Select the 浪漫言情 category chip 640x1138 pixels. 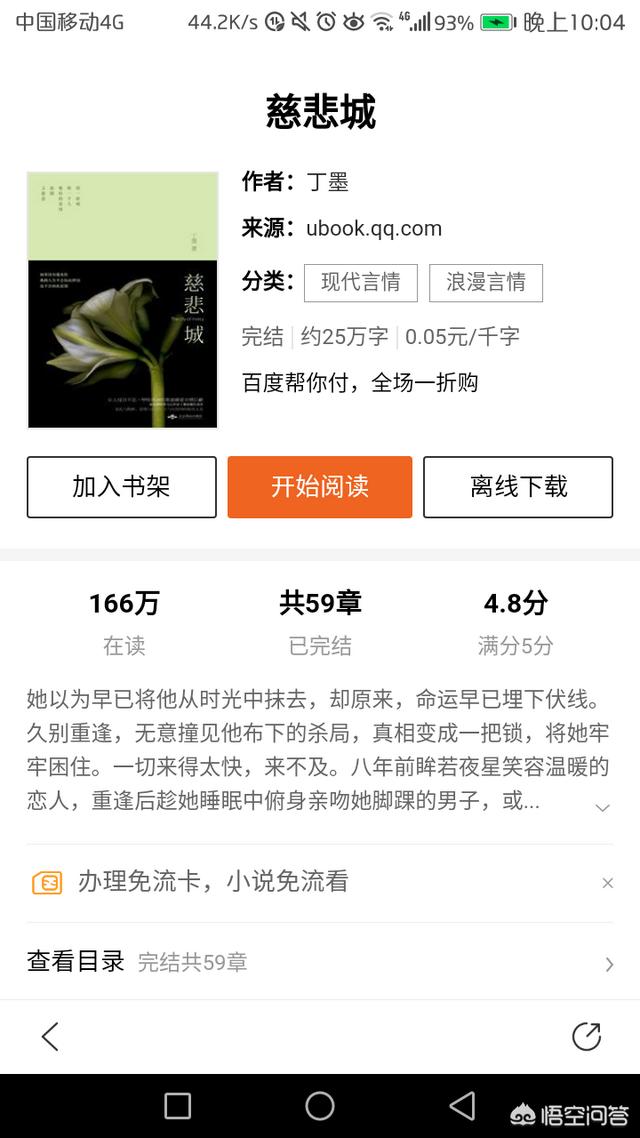click(486, 282)
